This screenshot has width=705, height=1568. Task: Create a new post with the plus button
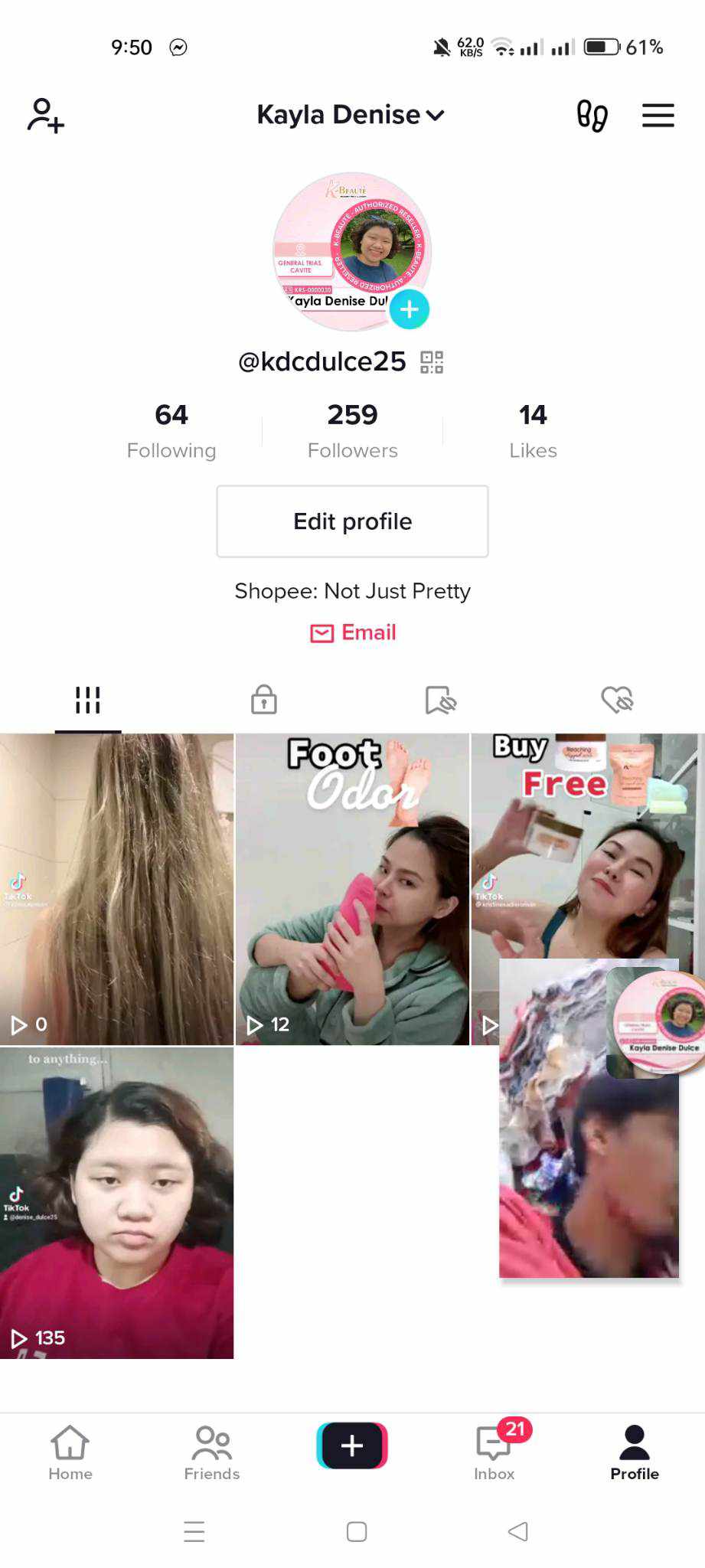352,1445
